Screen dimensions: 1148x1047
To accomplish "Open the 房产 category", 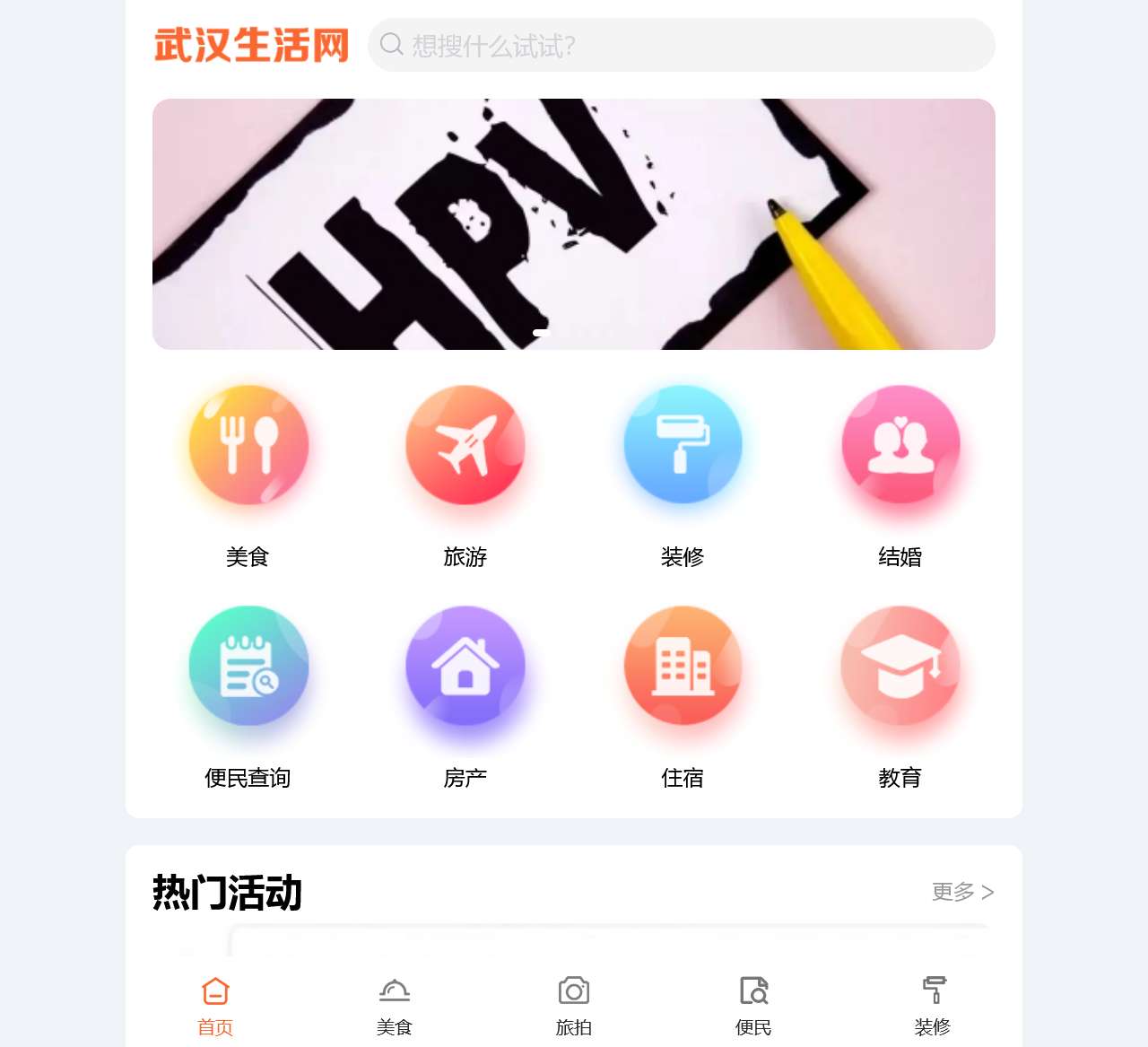I will point(465,667).
